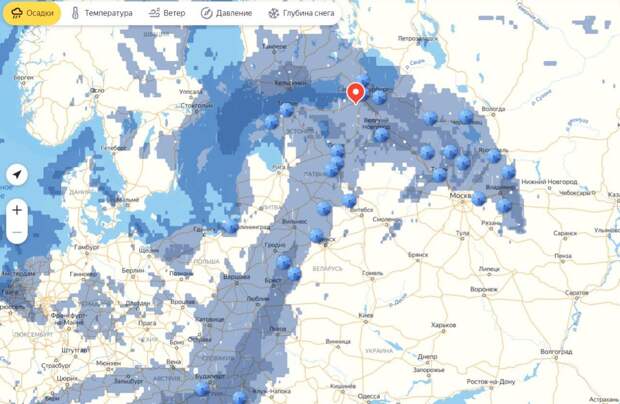Viewport: 620px width, 404px height.
Task: Show the Давление pressure layer
Action: tap(227, 13)
